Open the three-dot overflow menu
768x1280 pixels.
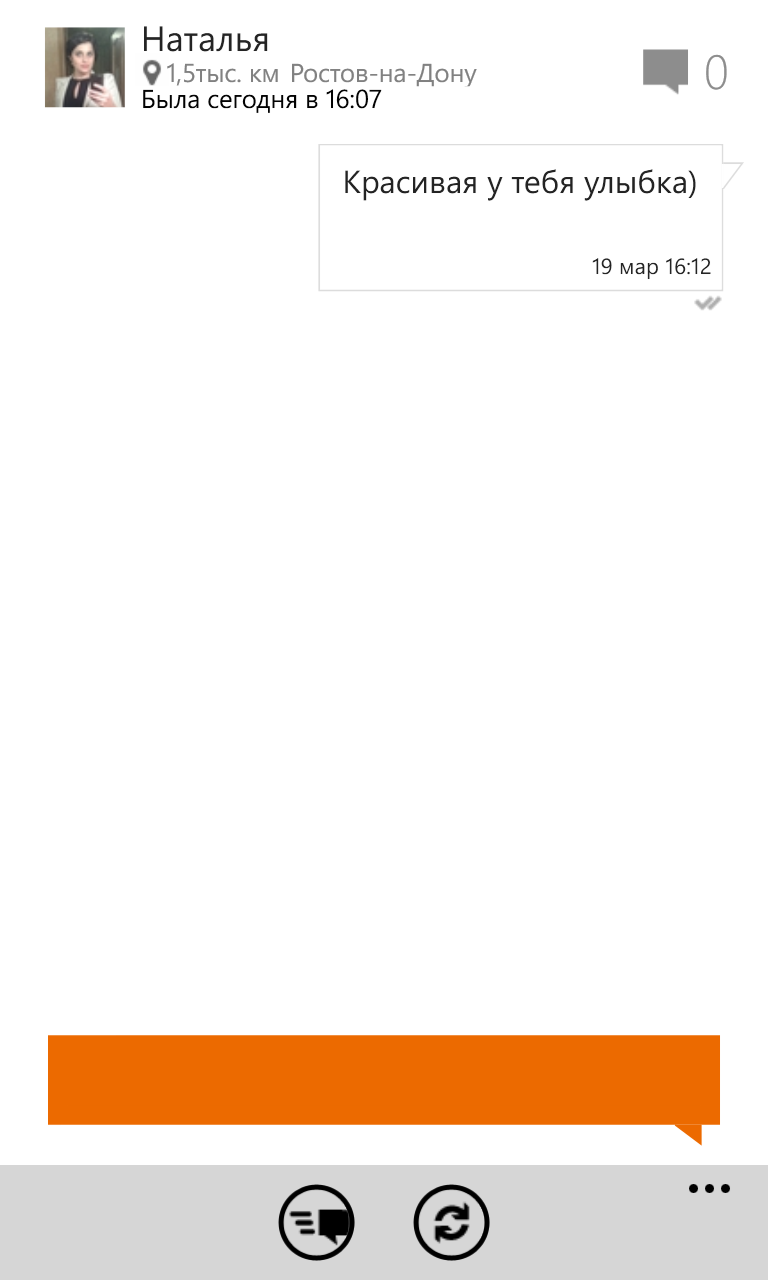pos(709,1189)
